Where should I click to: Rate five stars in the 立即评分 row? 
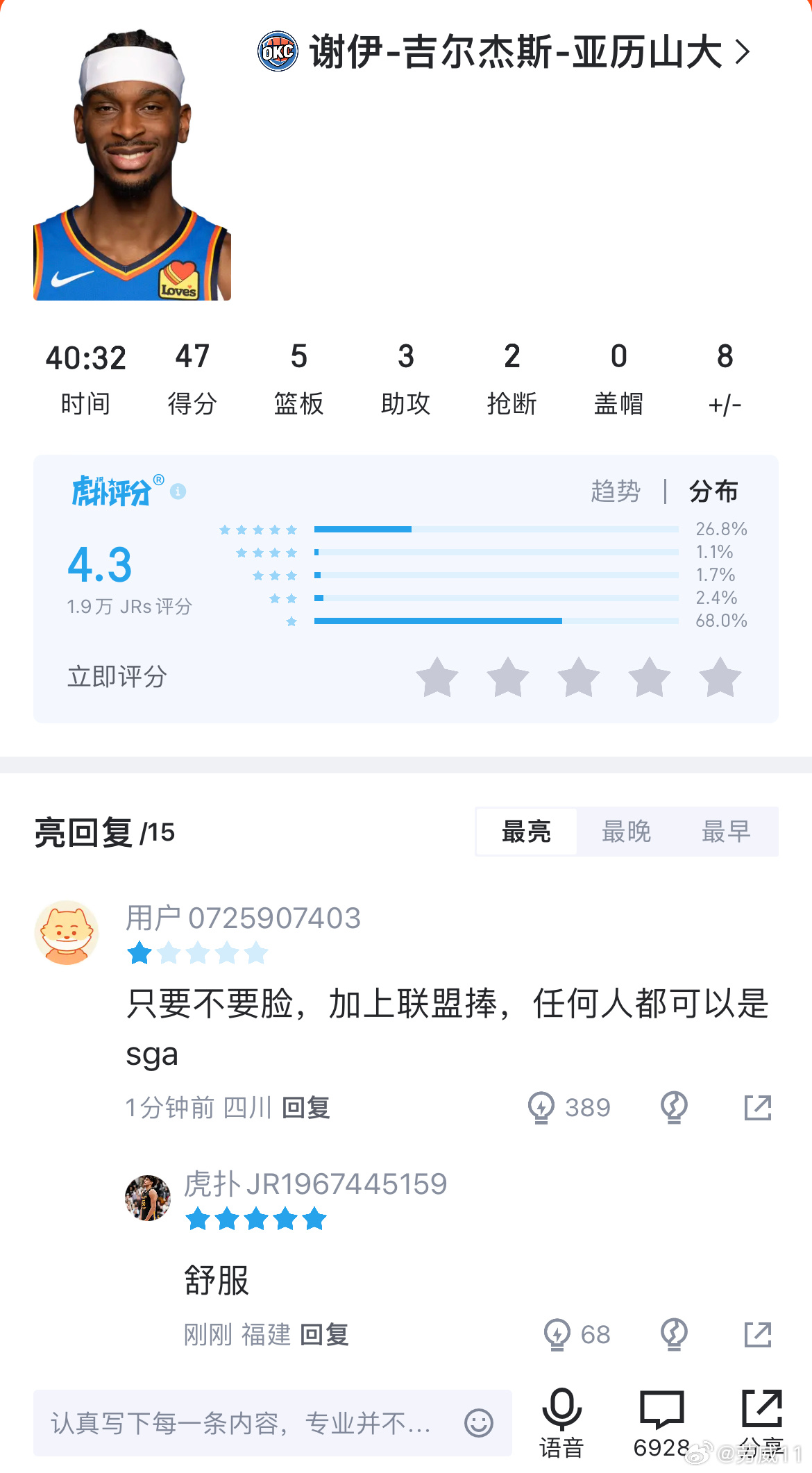720,677
